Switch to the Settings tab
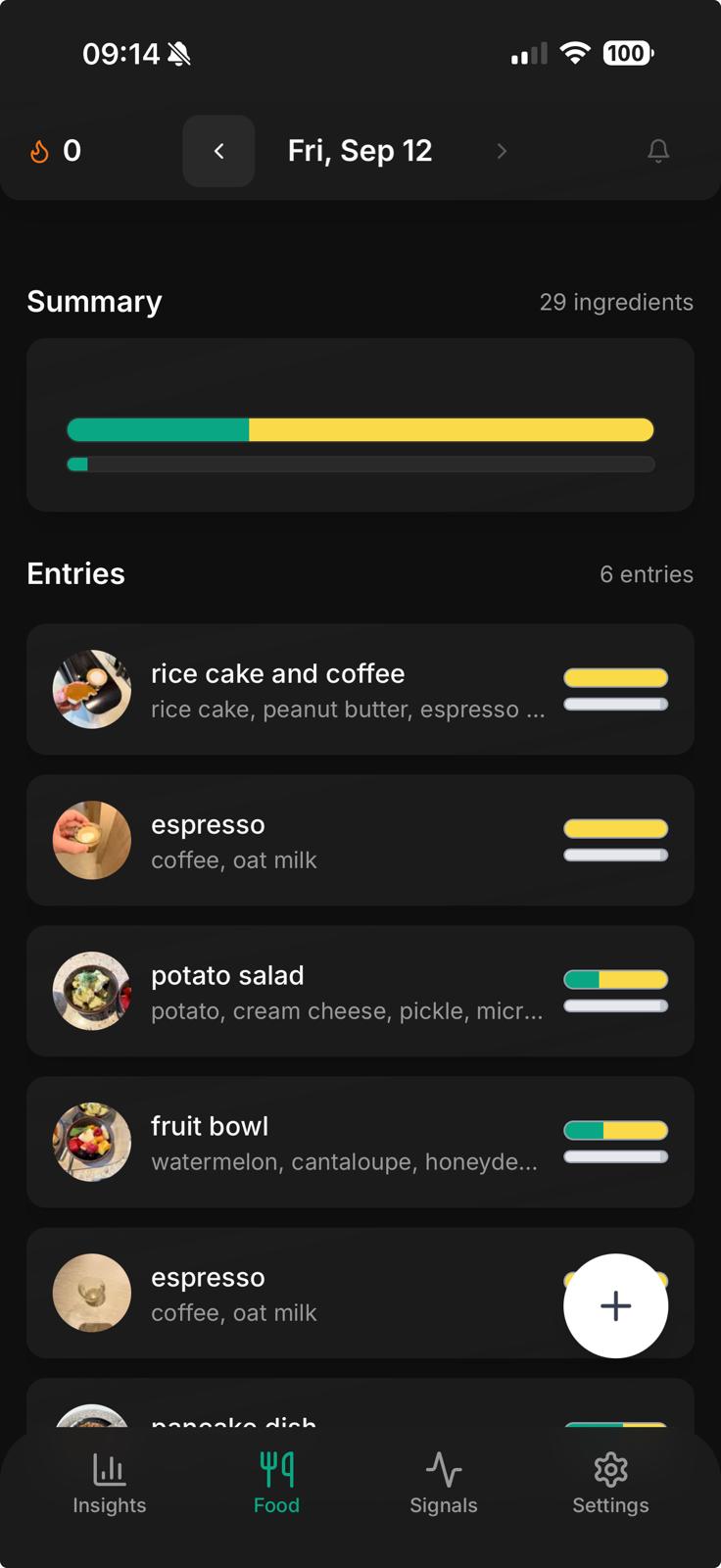 pyautogui.click(x=609, y=1483)
